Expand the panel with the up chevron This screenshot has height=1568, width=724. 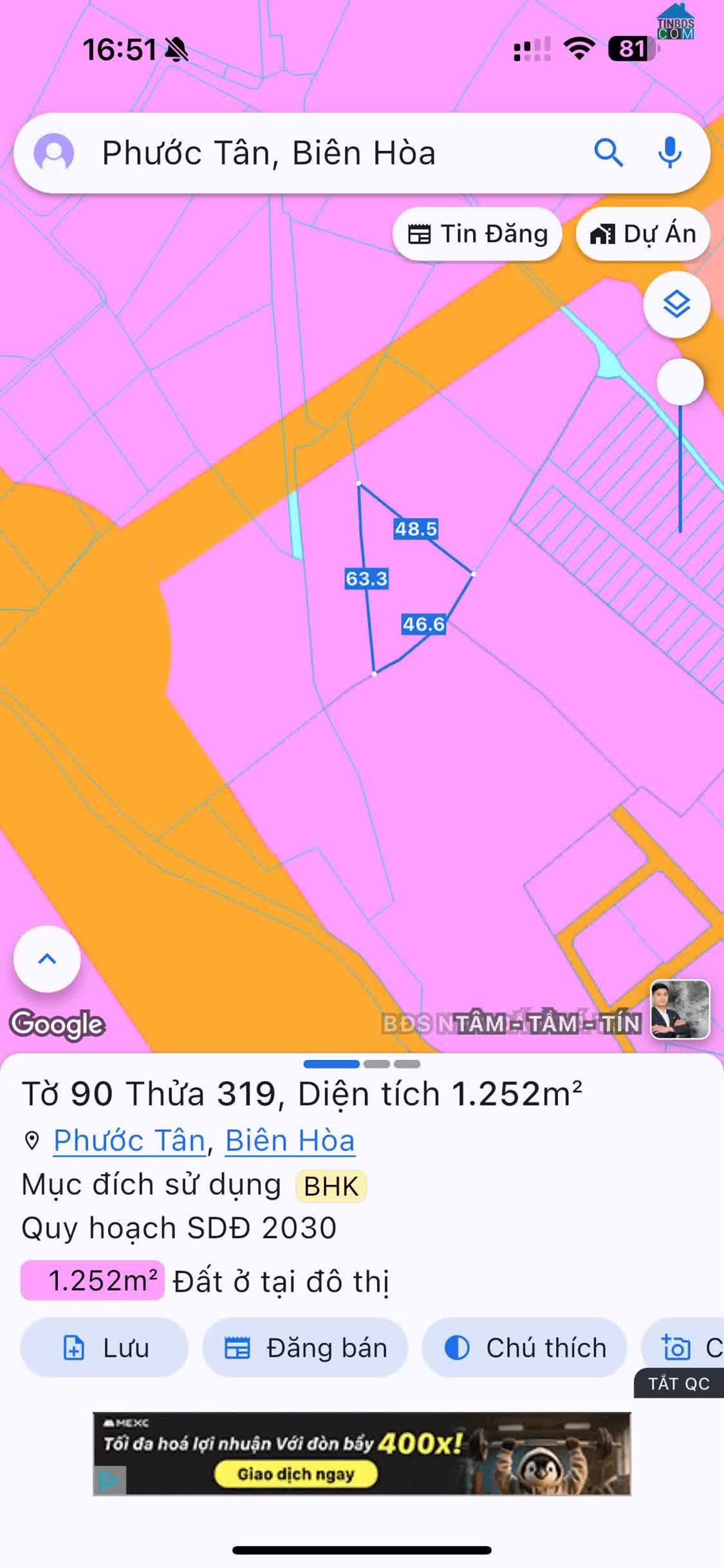tap(47, 959)
